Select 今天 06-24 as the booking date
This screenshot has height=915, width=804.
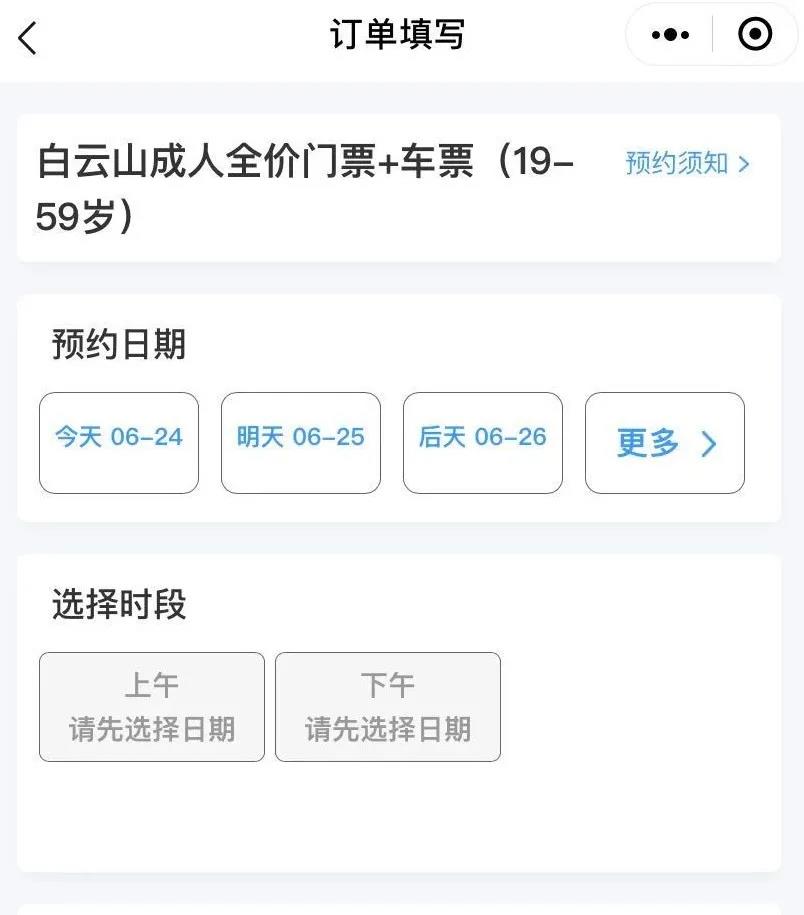[119, 442]
